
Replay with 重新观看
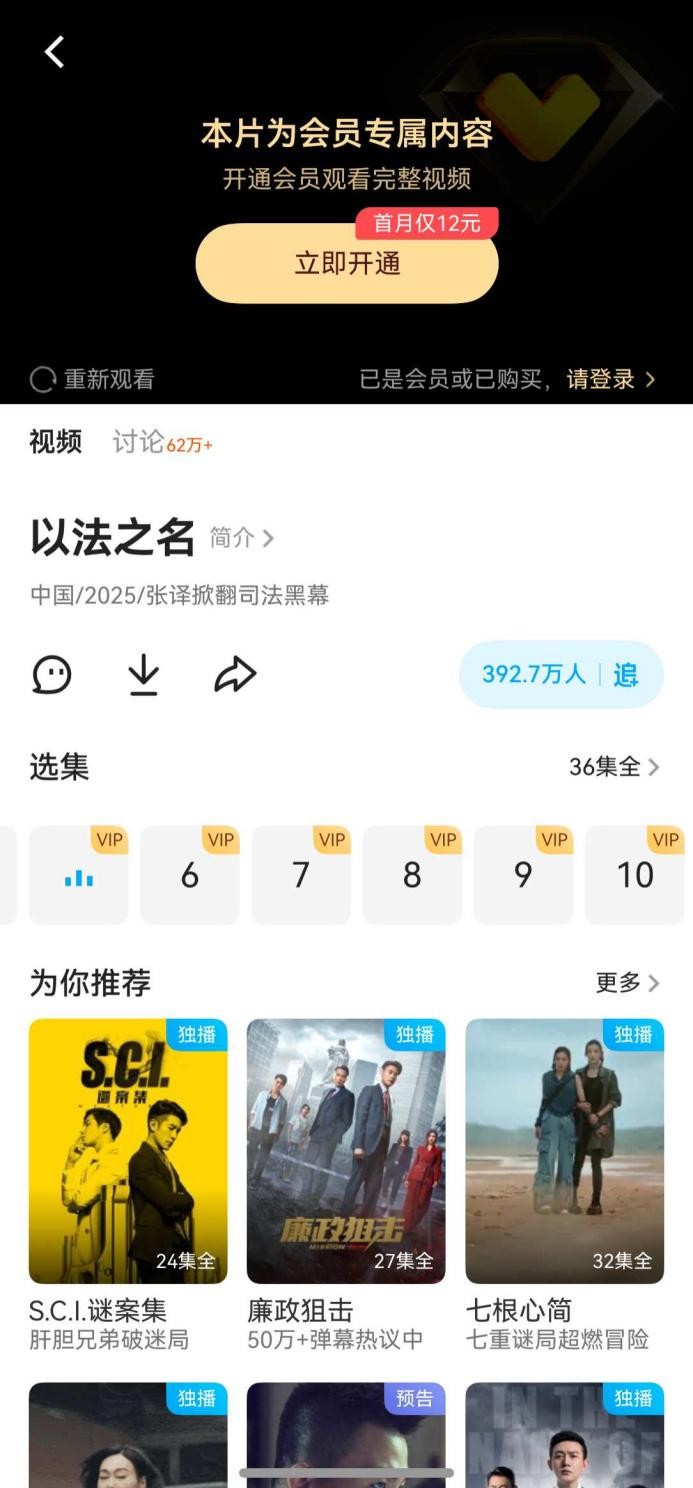pos(93,379)
